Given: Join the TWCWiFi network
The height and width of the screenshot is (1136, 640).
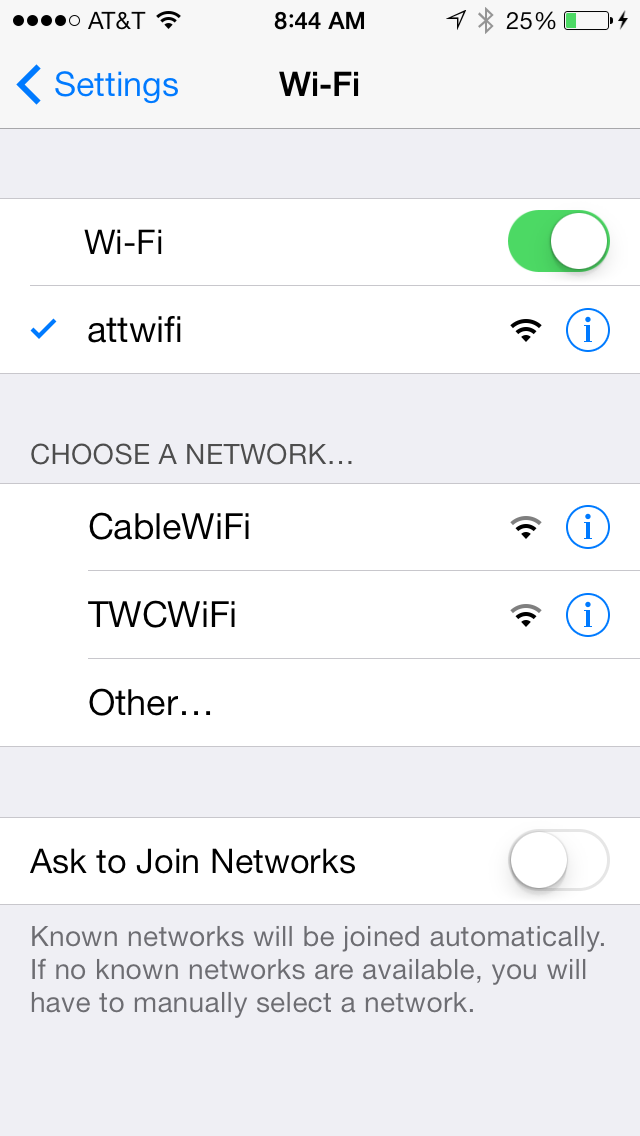Looking at the screenshot, I should (x=320, y=615).
